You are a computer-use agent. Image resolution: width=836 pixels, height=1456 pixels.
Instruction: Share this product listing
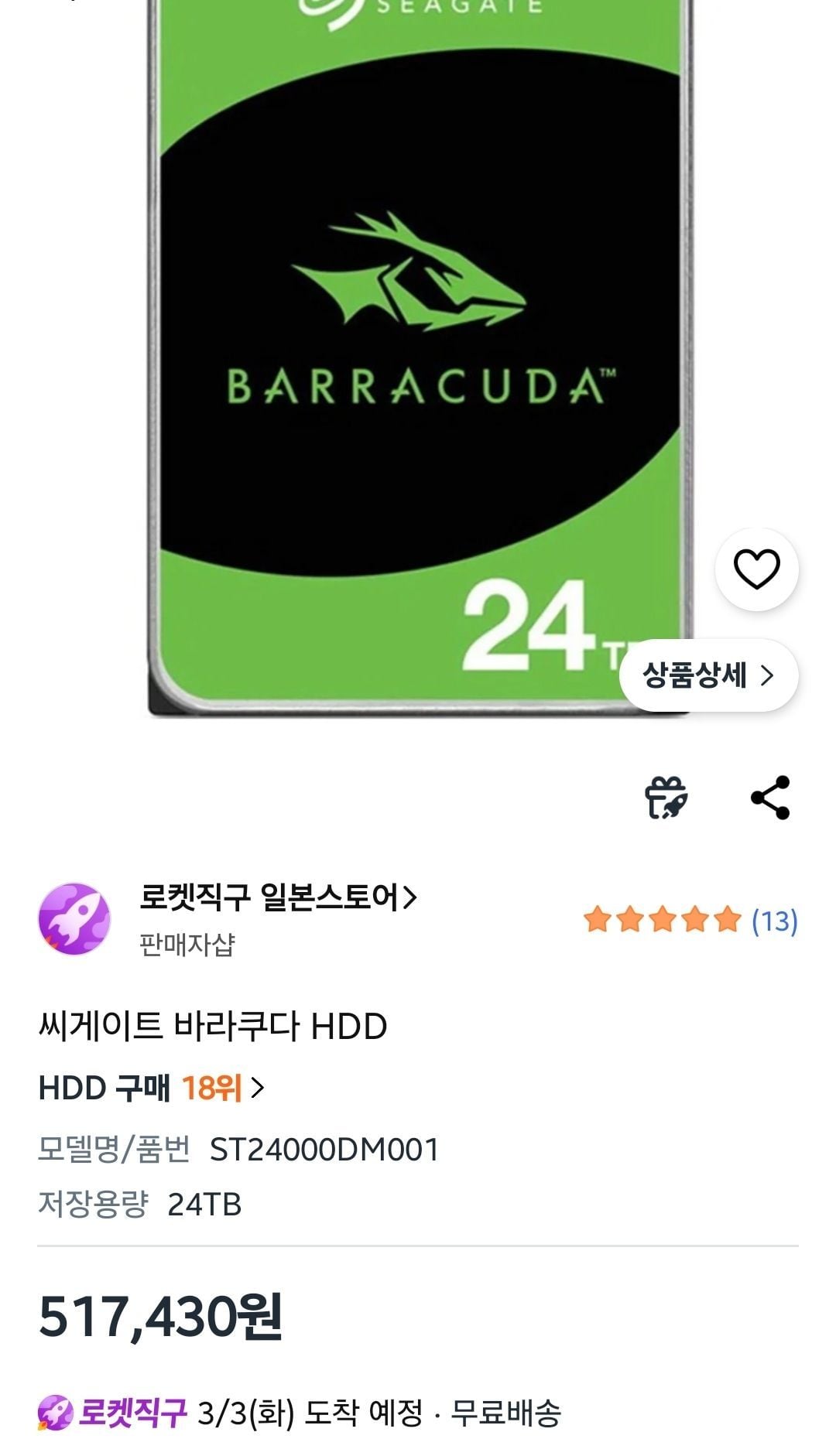tap(770, 798)
